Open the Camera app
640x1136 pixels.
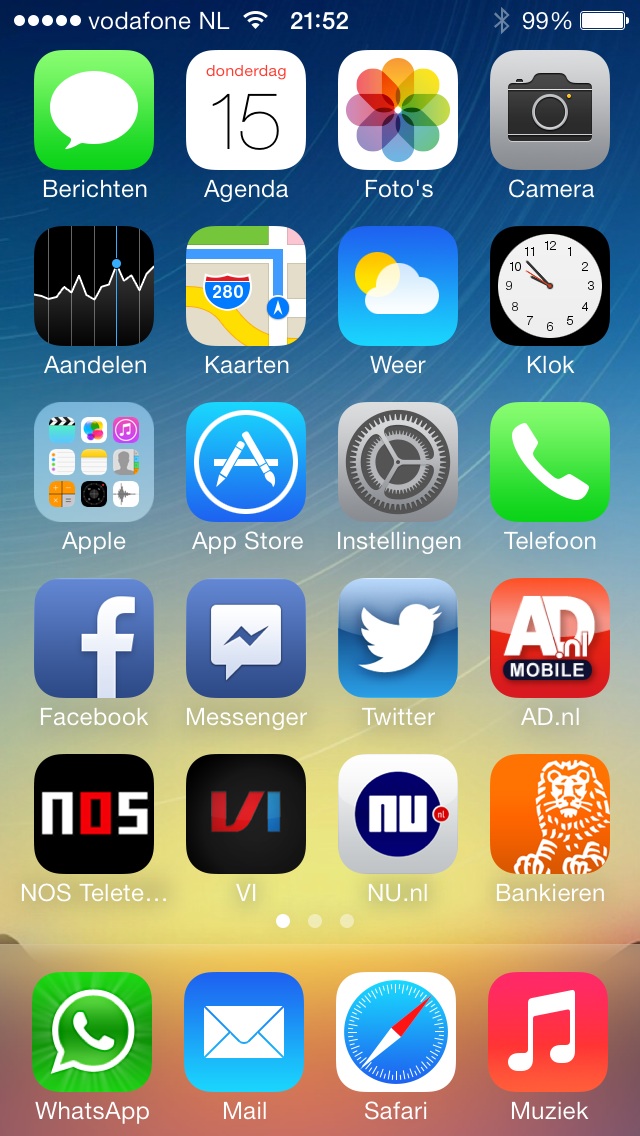click(550, 109)
